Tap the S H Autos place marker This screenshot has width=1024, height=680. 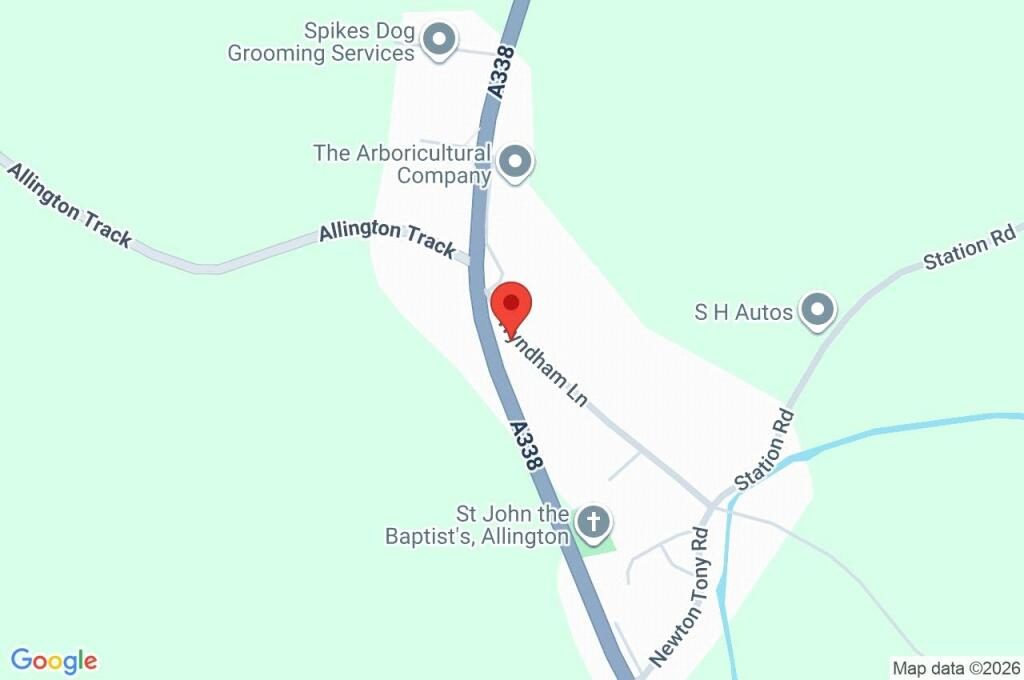point(818,311)
